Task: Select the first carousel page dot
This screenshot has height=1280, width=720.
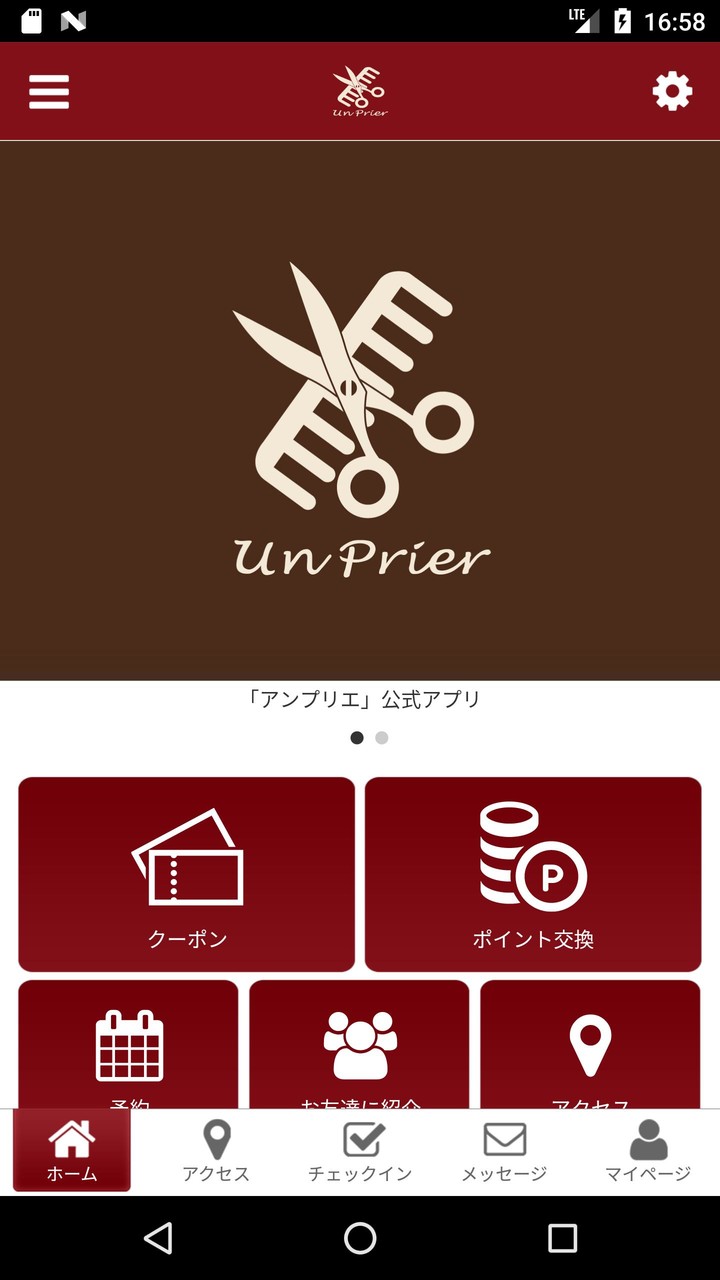Action: pyautogui.click(x=357, y=737)
